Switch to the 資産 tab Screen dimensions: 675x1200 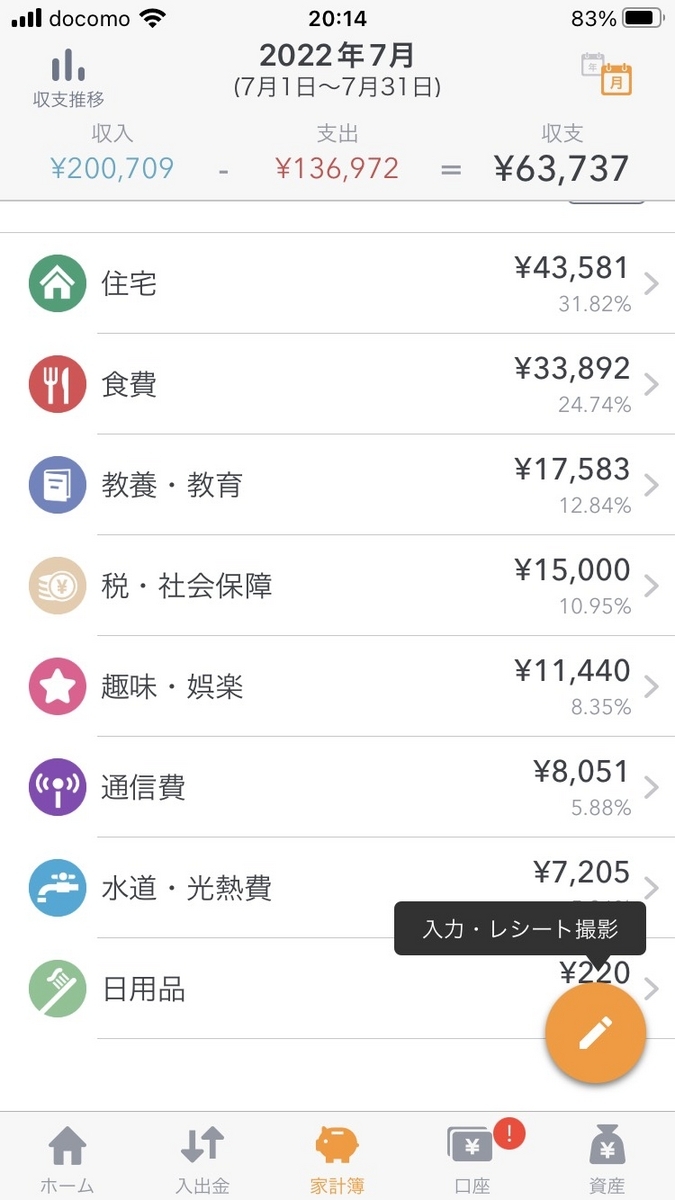coord(607,1158)
